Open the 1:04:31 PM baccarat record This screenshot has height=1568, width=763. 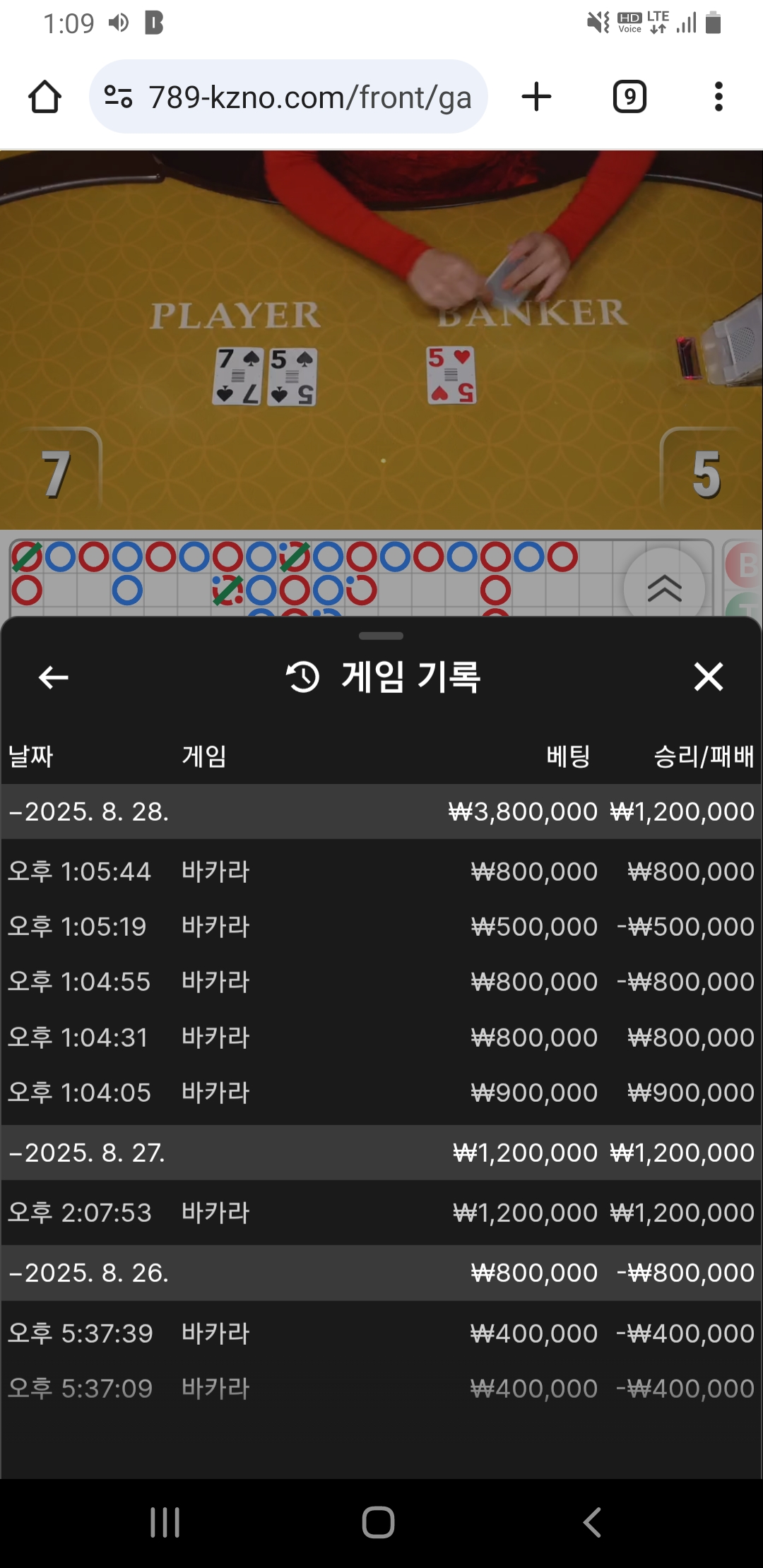click(381, 1038)
